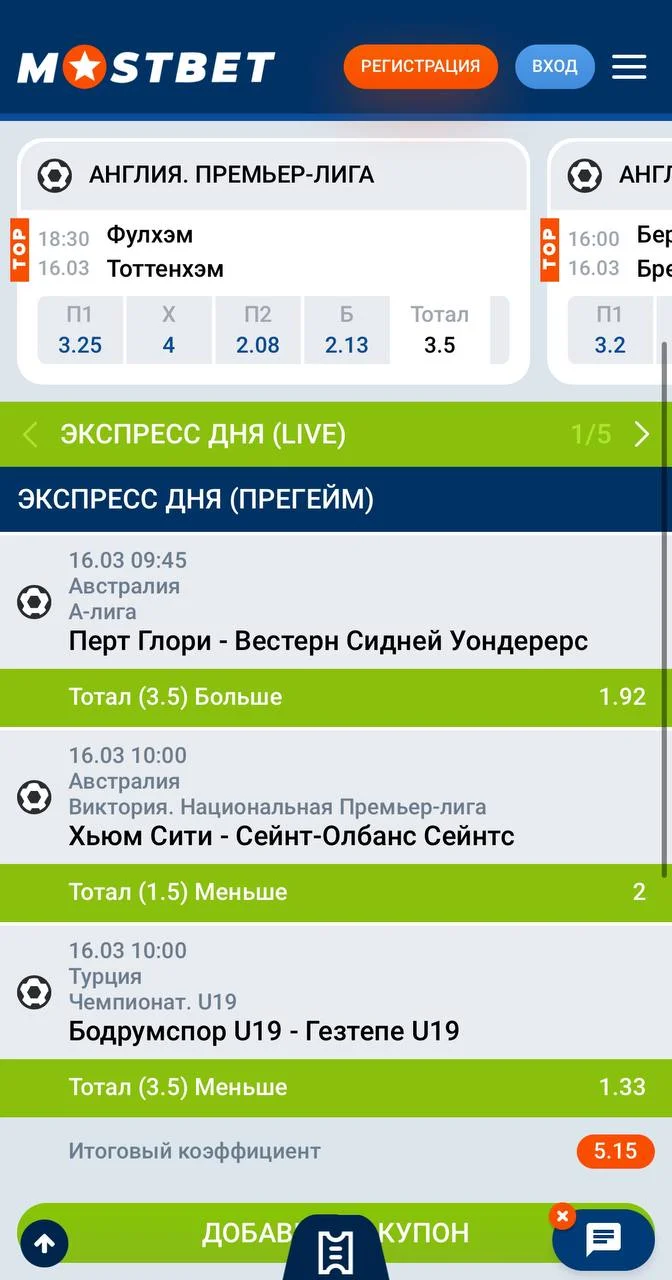
Task: Open the ВХОД login button
Action: click(554, 67)
